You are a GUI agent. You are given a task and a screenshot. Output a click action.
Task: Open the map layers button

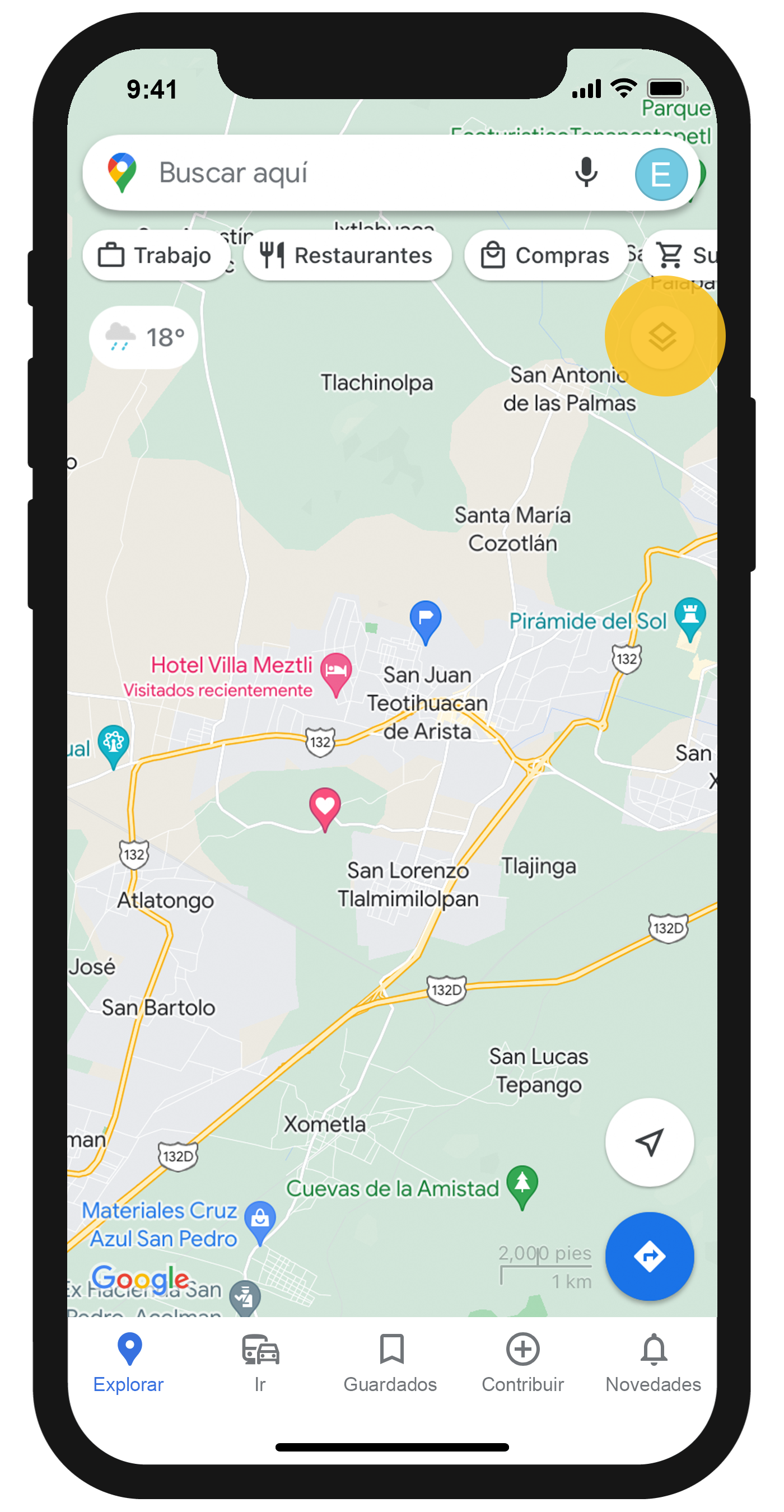[x=662, y=337]
